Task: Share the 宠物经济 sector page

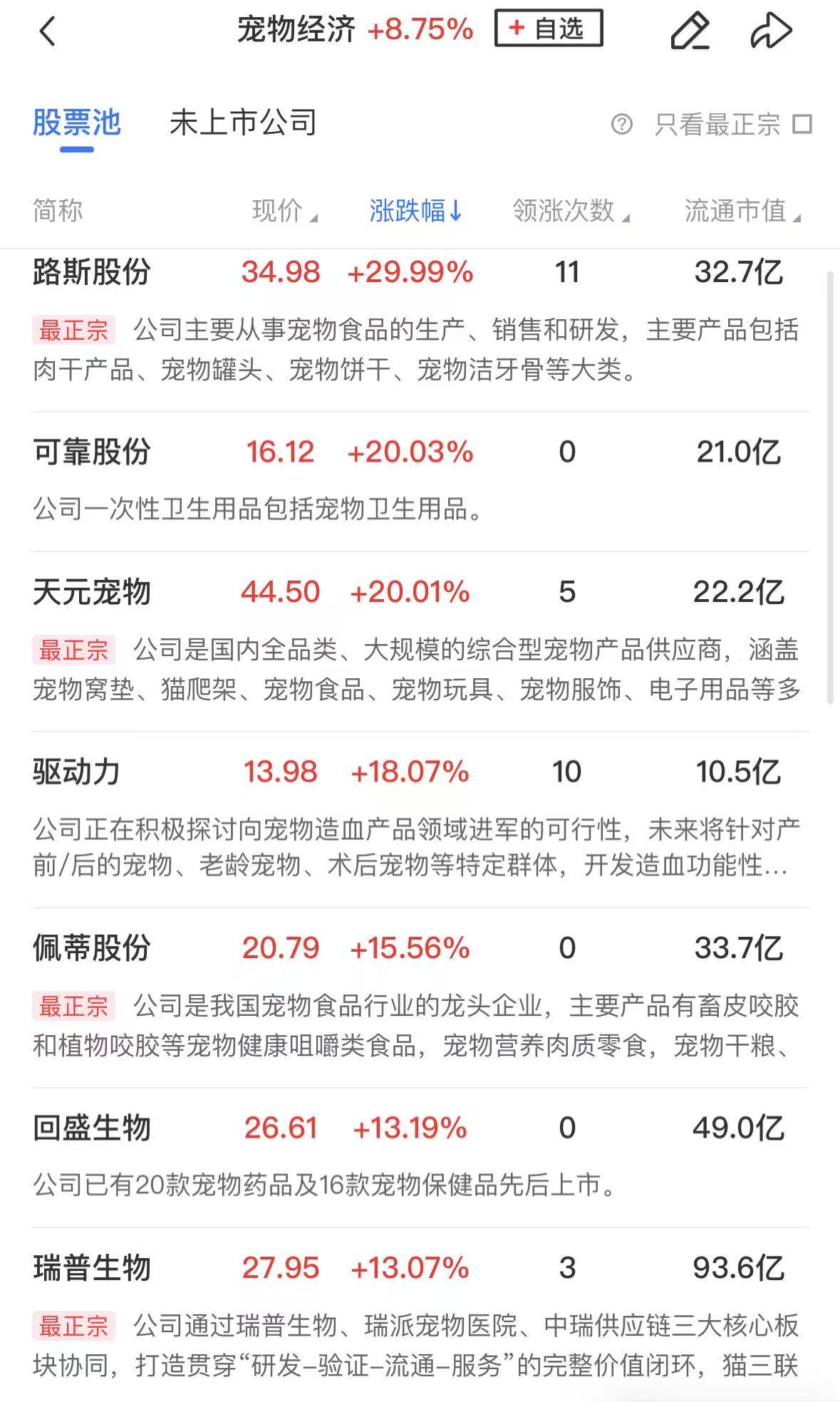Action: point(771,31)
